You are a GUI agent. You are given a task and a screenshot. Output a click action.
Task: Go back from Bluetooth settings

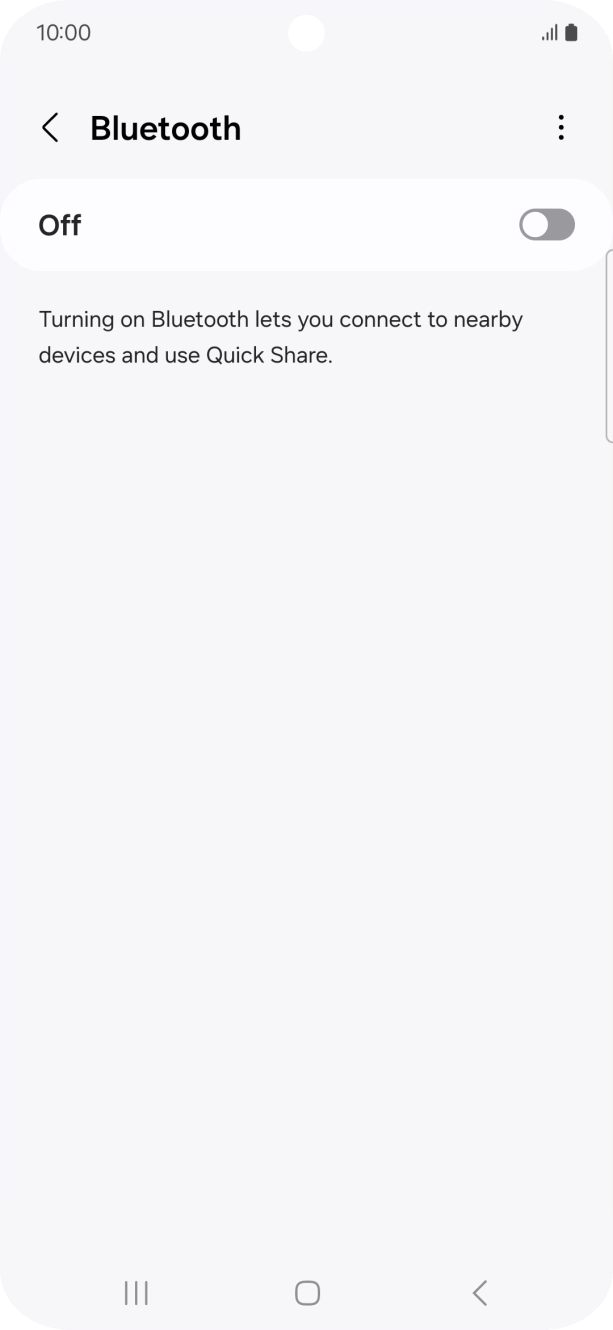coord(49,128)
